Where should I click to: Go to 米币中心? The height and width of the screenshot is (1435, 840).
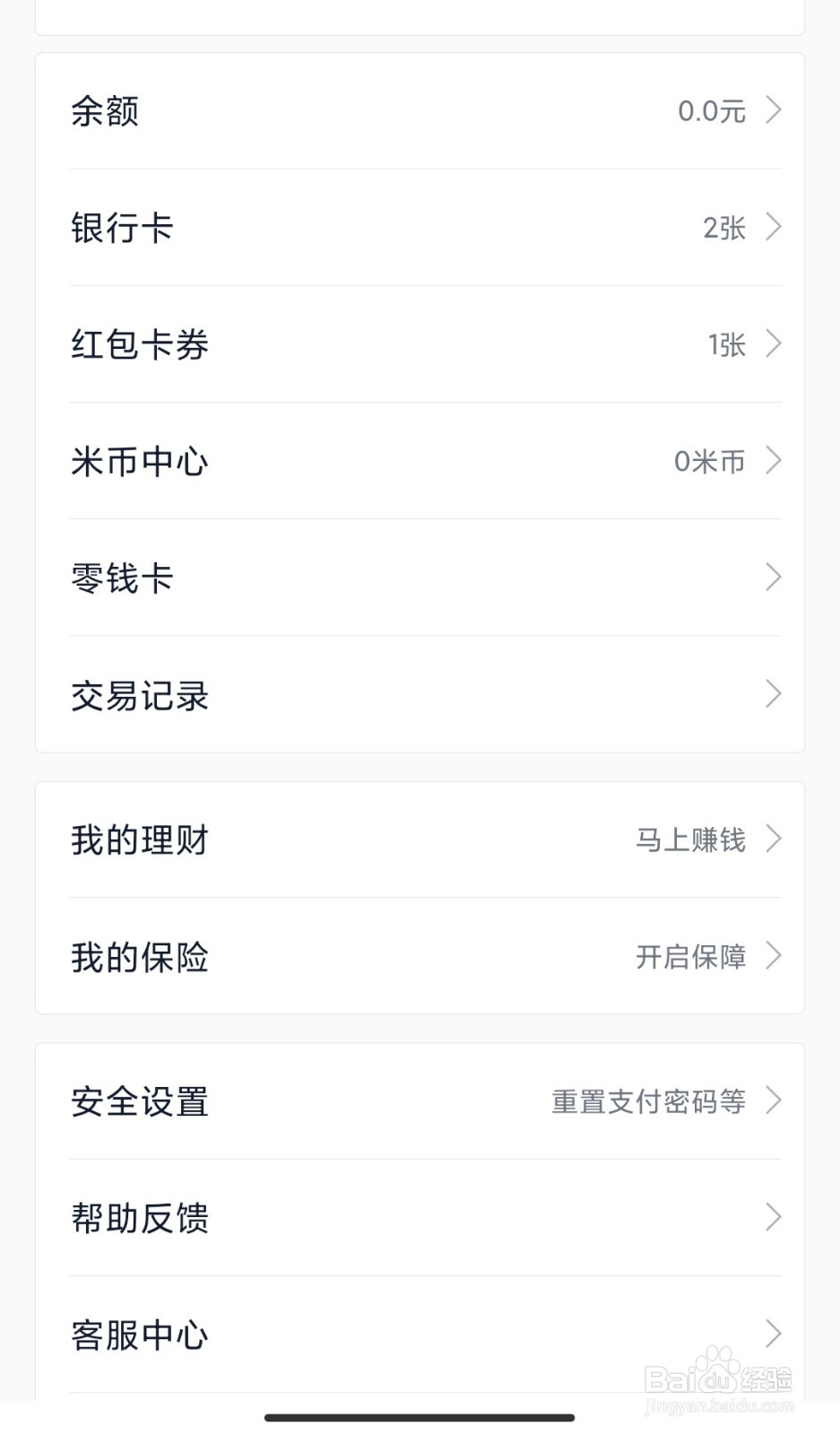click(x=420, y=461)
